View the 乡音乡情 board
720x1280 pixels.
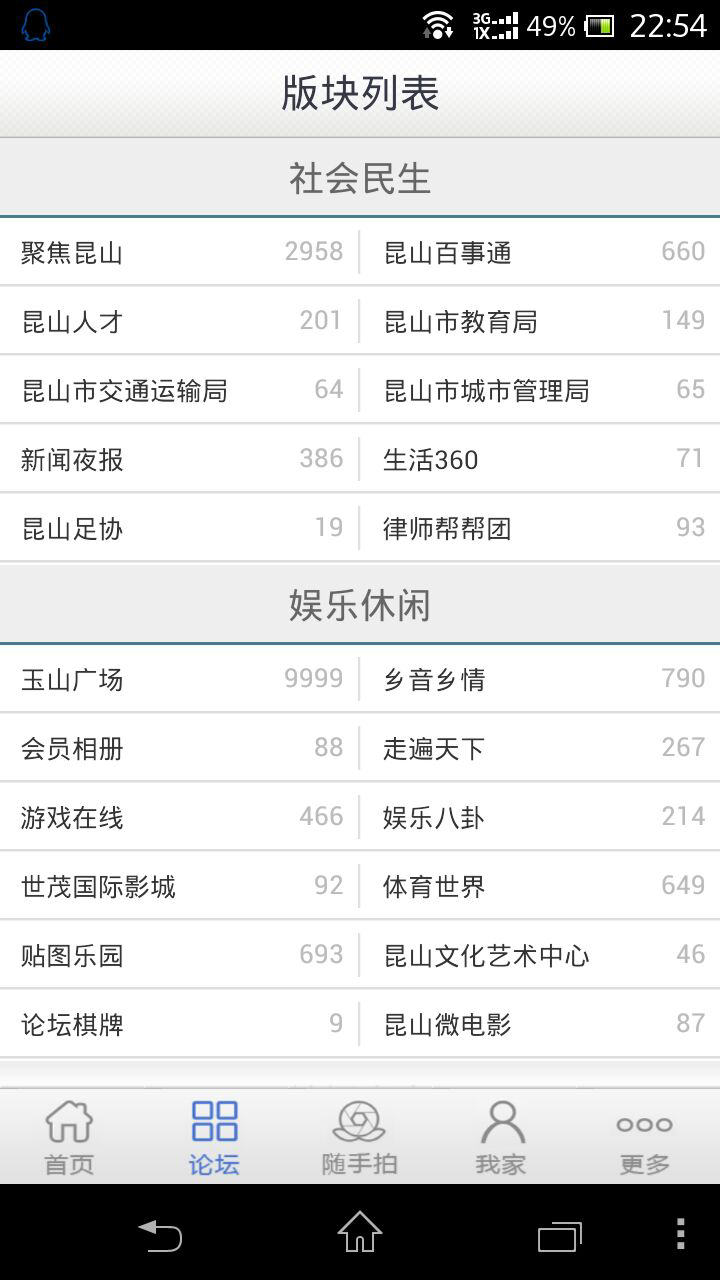click(x=540, y=680)
